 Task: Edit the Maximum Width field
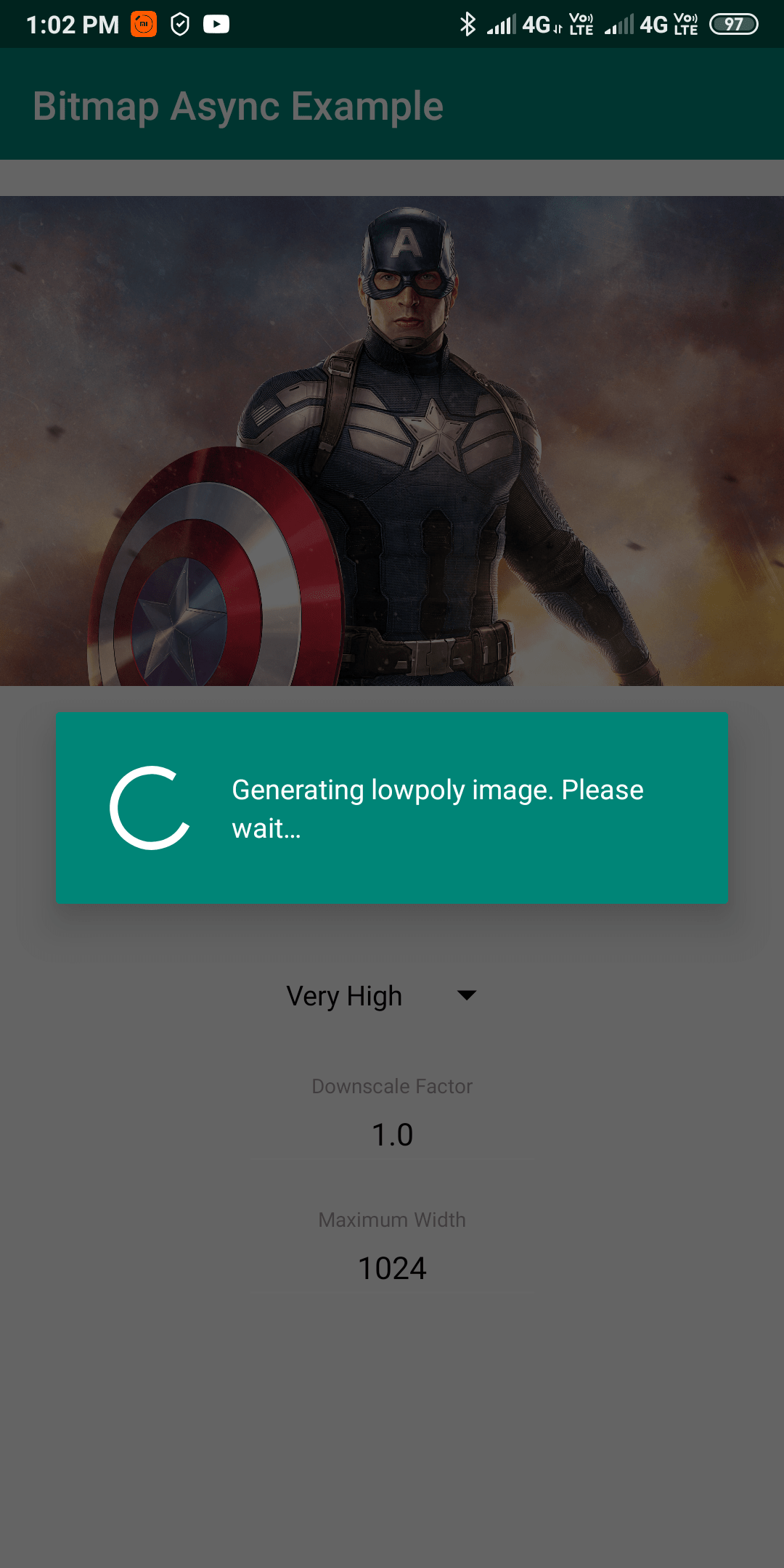392,1268
